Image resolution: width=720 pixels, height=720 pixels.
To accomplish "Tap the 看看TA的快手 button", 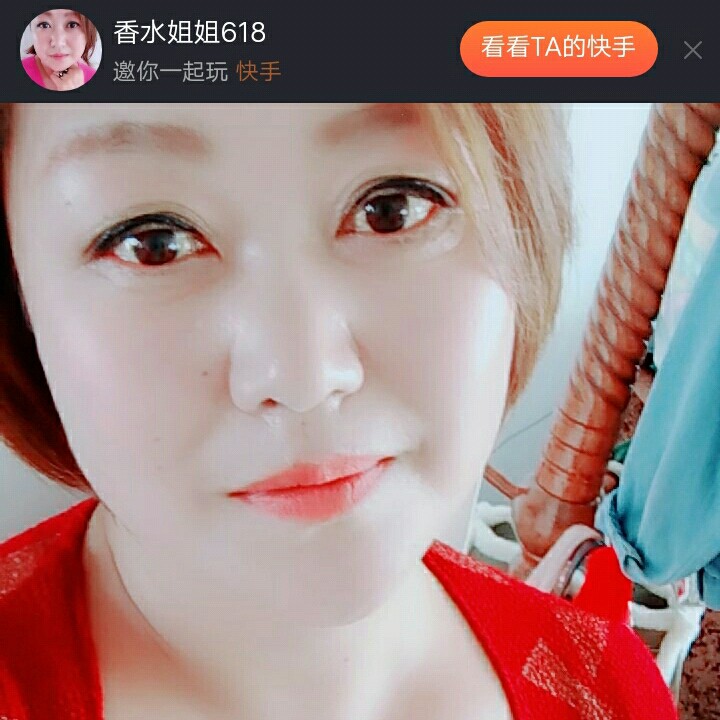I will (558, 49).
